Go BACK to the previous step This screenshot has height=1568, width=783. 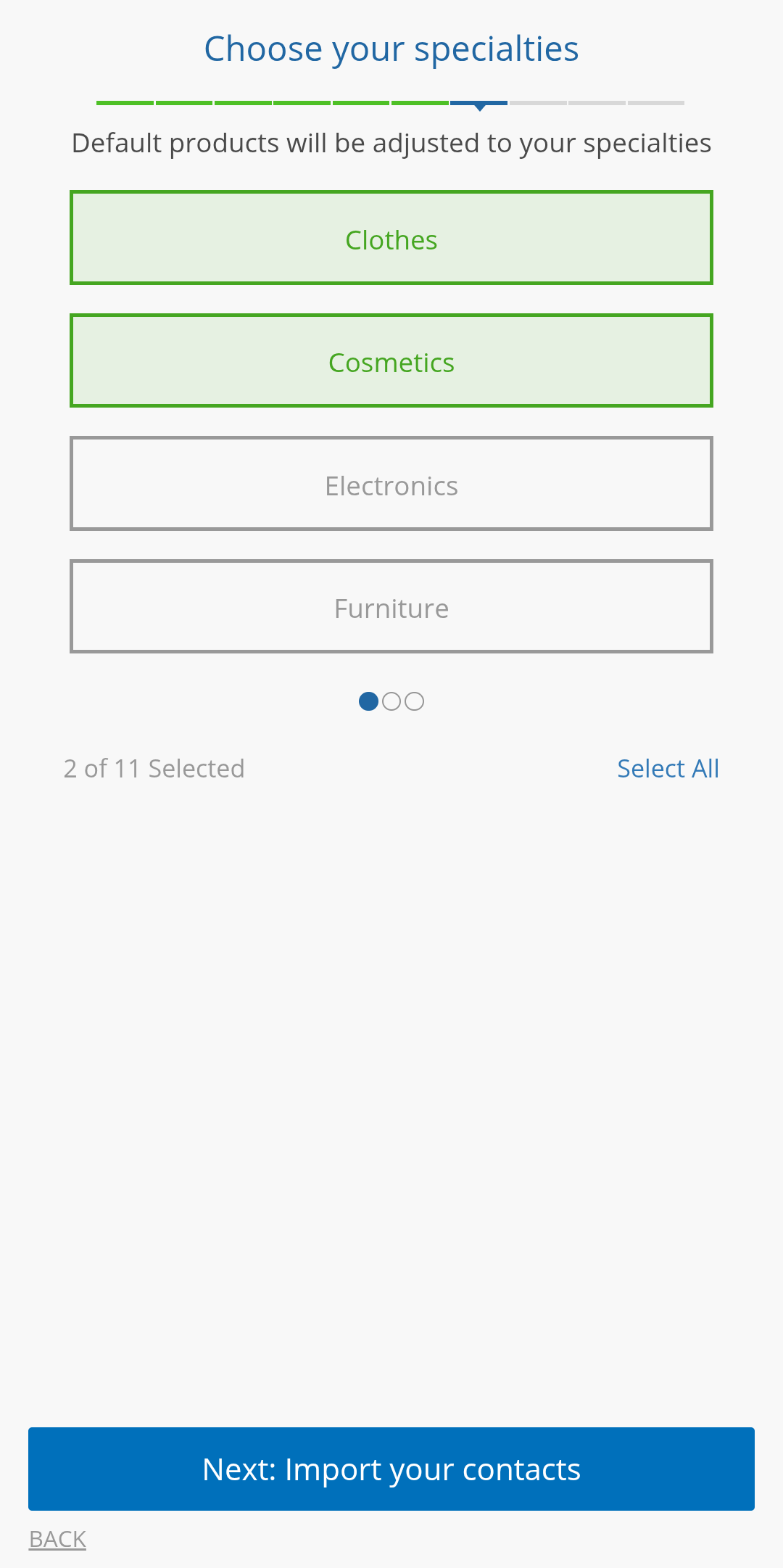[x=57, y=1538]
